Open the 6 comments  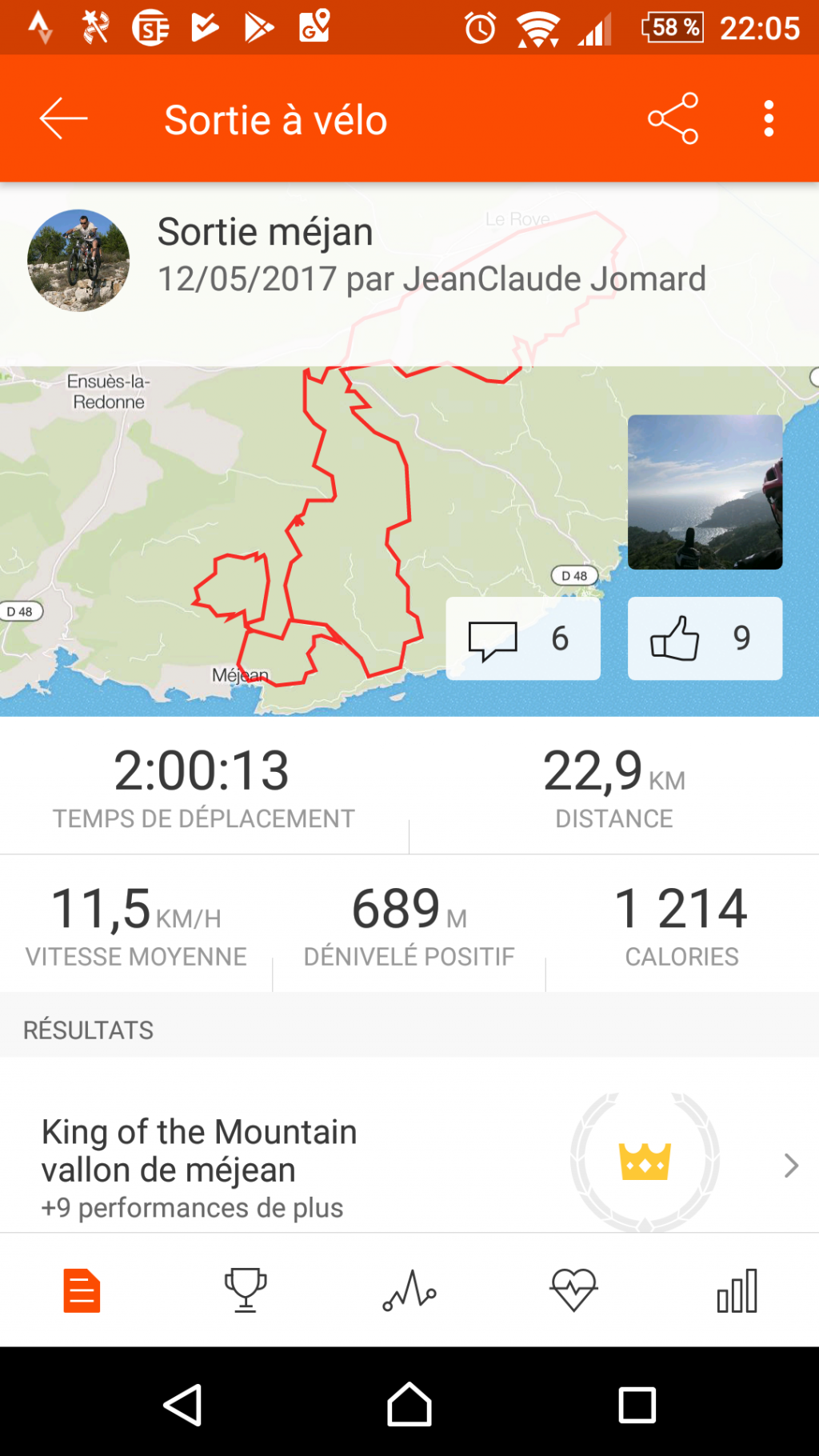(x=522, y=638)
